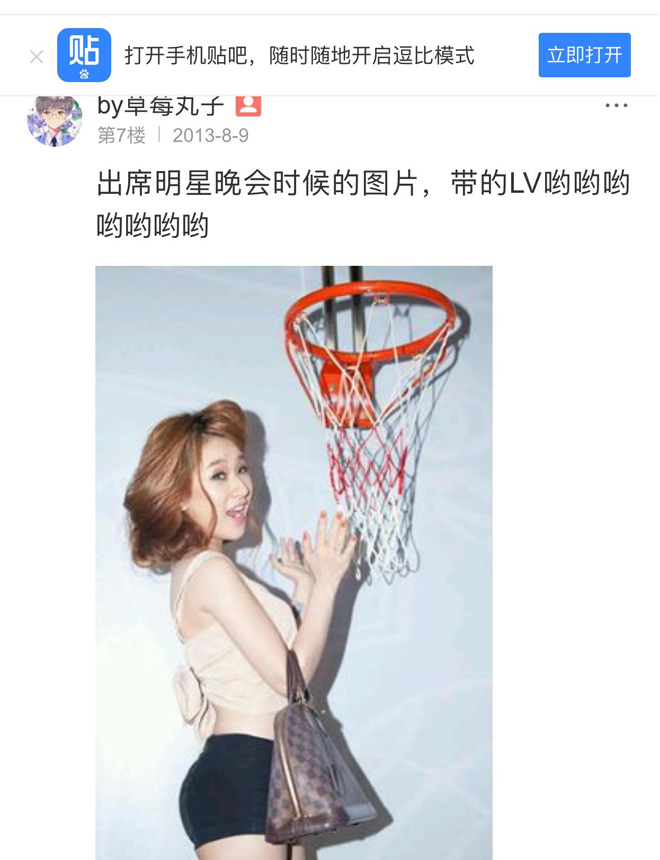Open username by草莓丸子 profile
This screenshot has width=660, height=860.
click(x=160, y=106)
